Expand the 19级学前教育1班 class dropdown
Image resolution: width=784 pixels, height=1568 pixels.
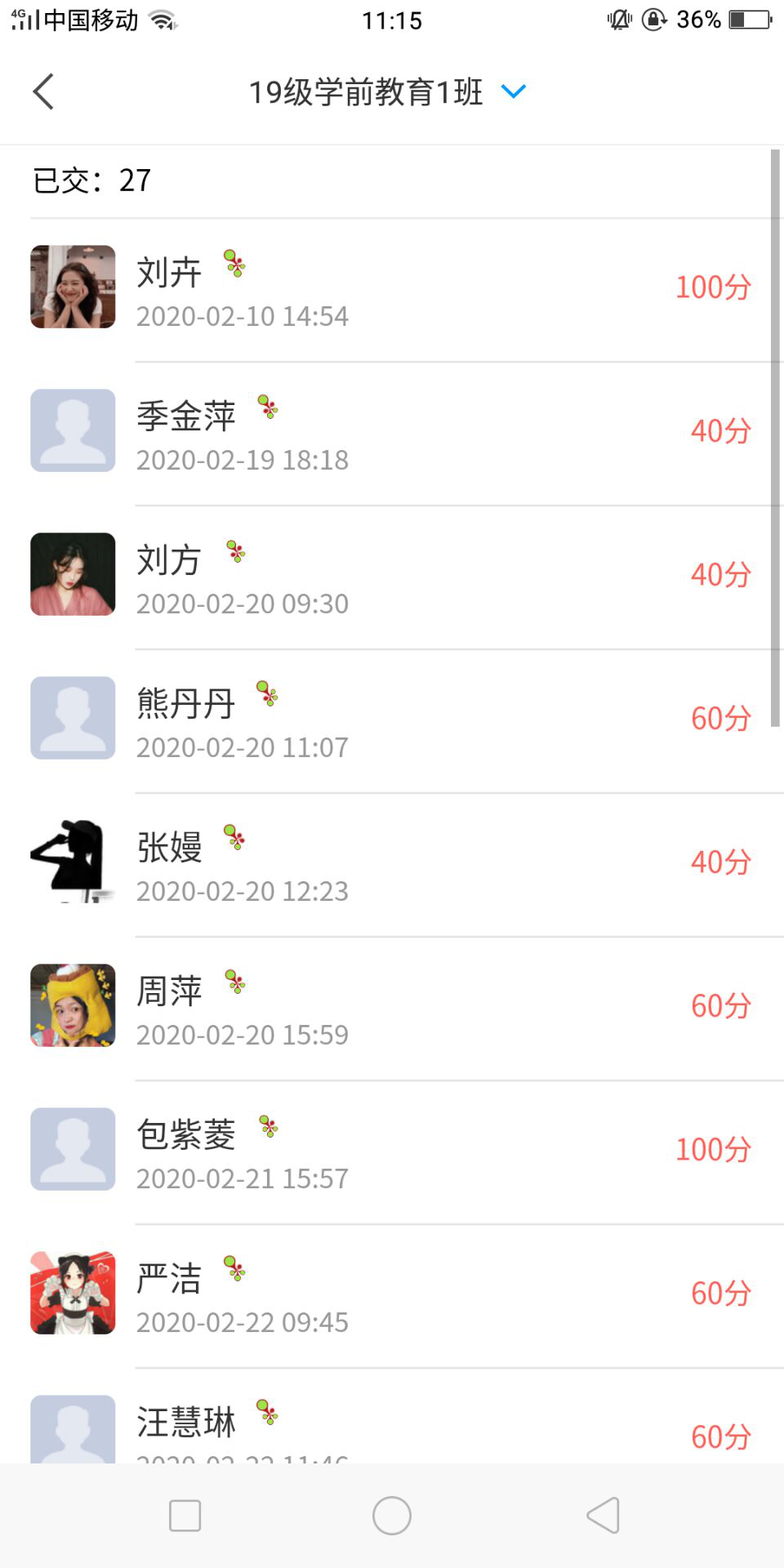513,91
